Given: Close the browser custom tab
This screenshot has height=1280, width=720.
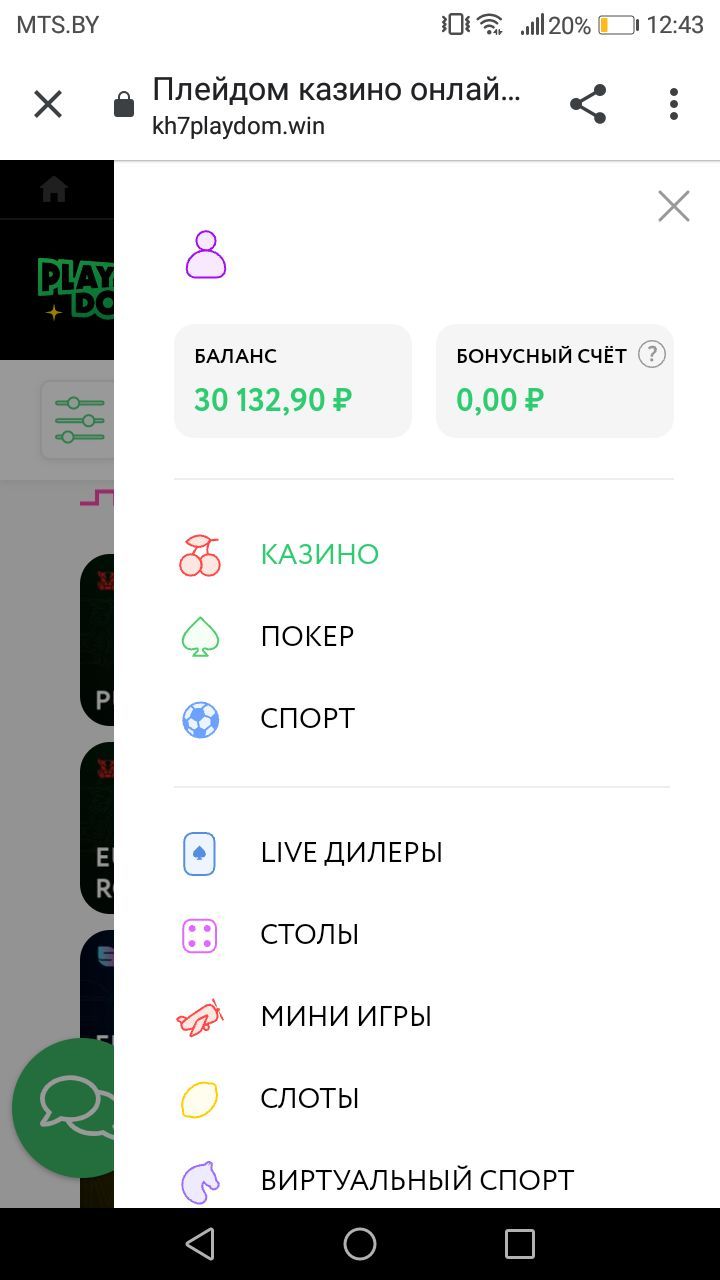Looking at the screenshot, I should pos(48,104).
